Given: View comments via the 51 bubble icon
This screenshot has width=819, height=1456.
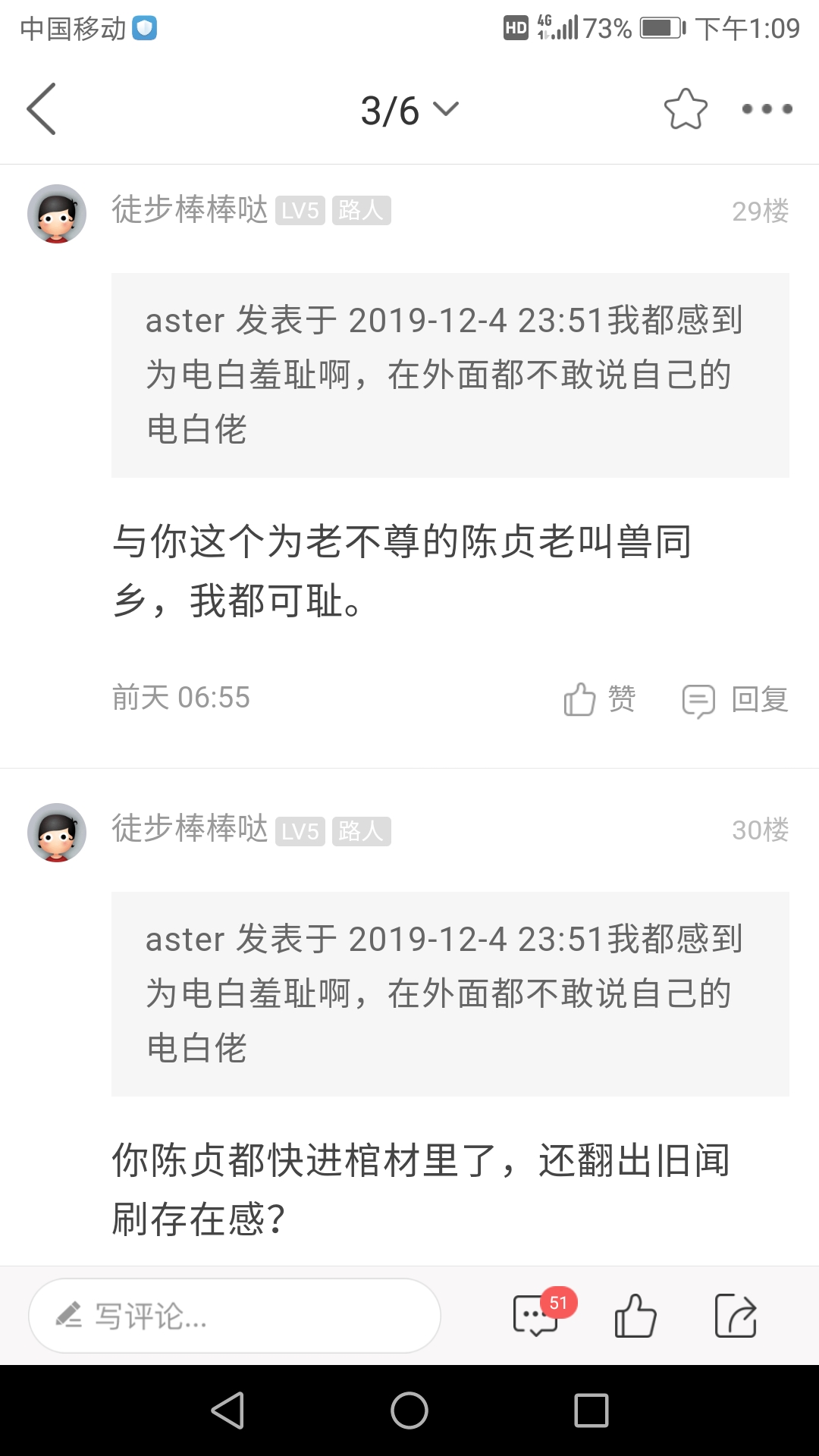Looking at the screenshot, I should point(537,1316).
